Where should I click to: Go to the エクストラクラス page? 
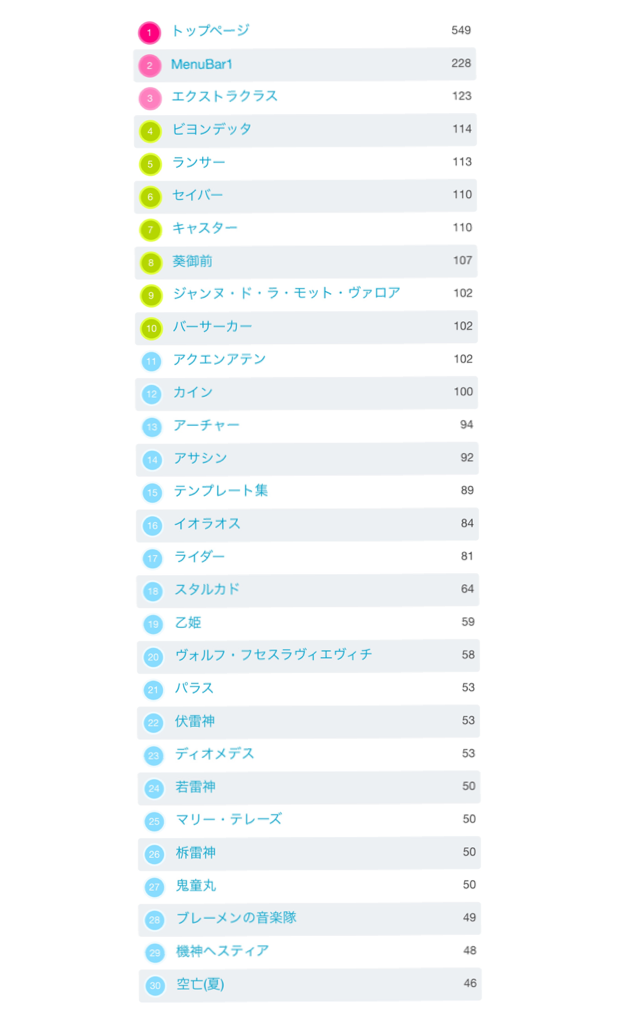[x=224, y=97]
